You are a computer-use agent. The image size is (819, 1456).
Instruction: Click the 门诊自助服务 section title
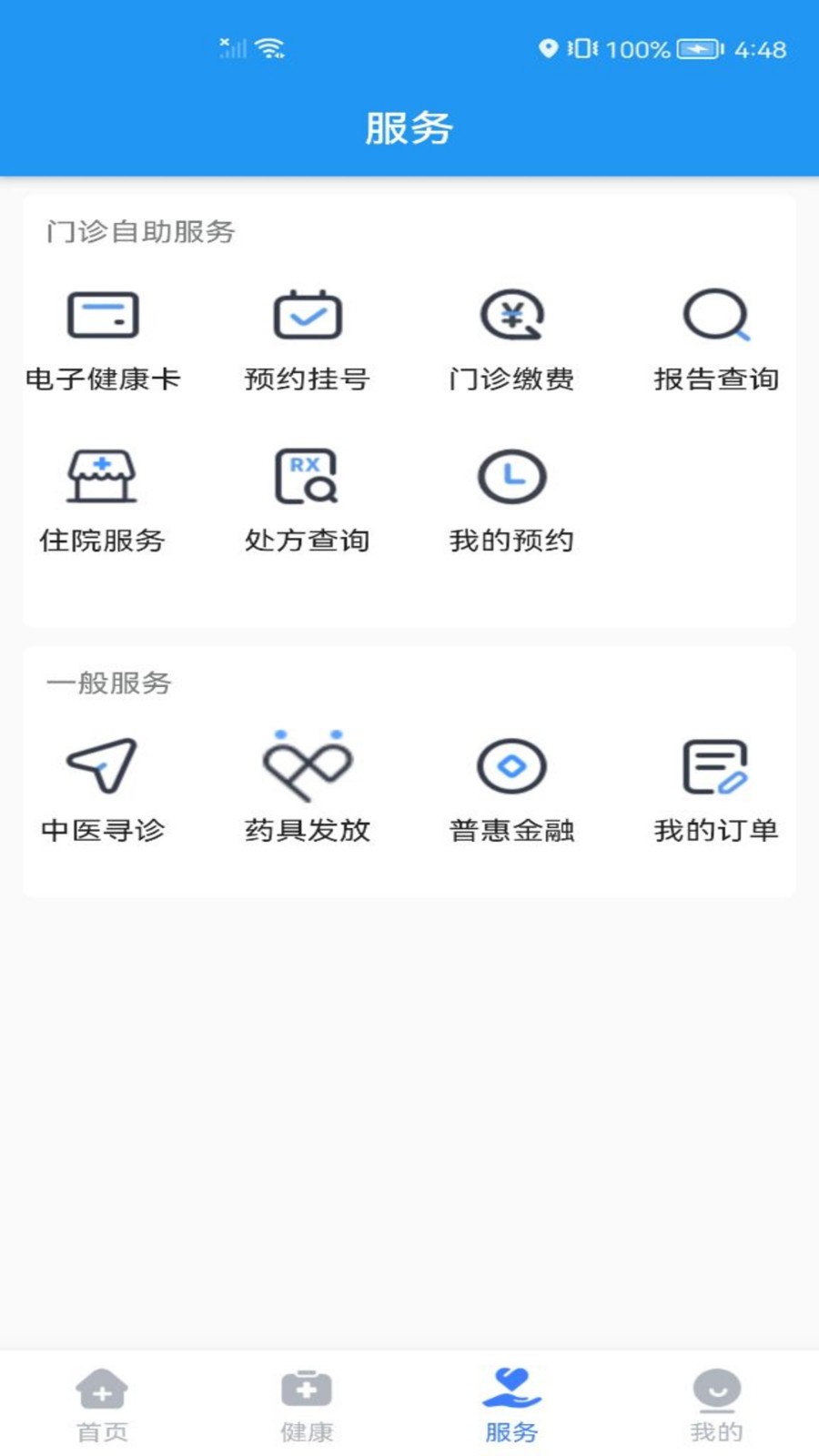pyautogui.click(x=140, y=233)
